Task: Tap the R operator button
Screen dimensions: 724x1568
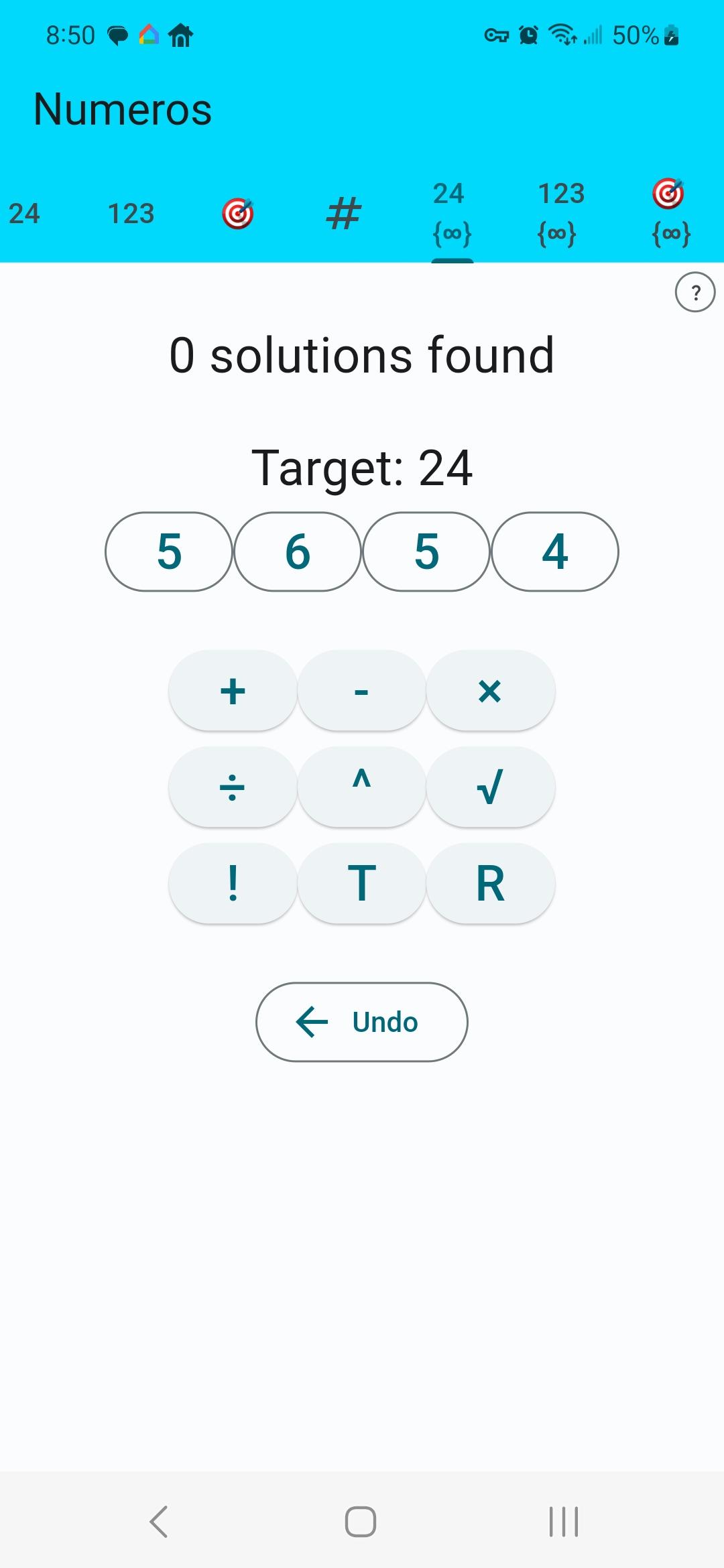Action: coord(490,883)
